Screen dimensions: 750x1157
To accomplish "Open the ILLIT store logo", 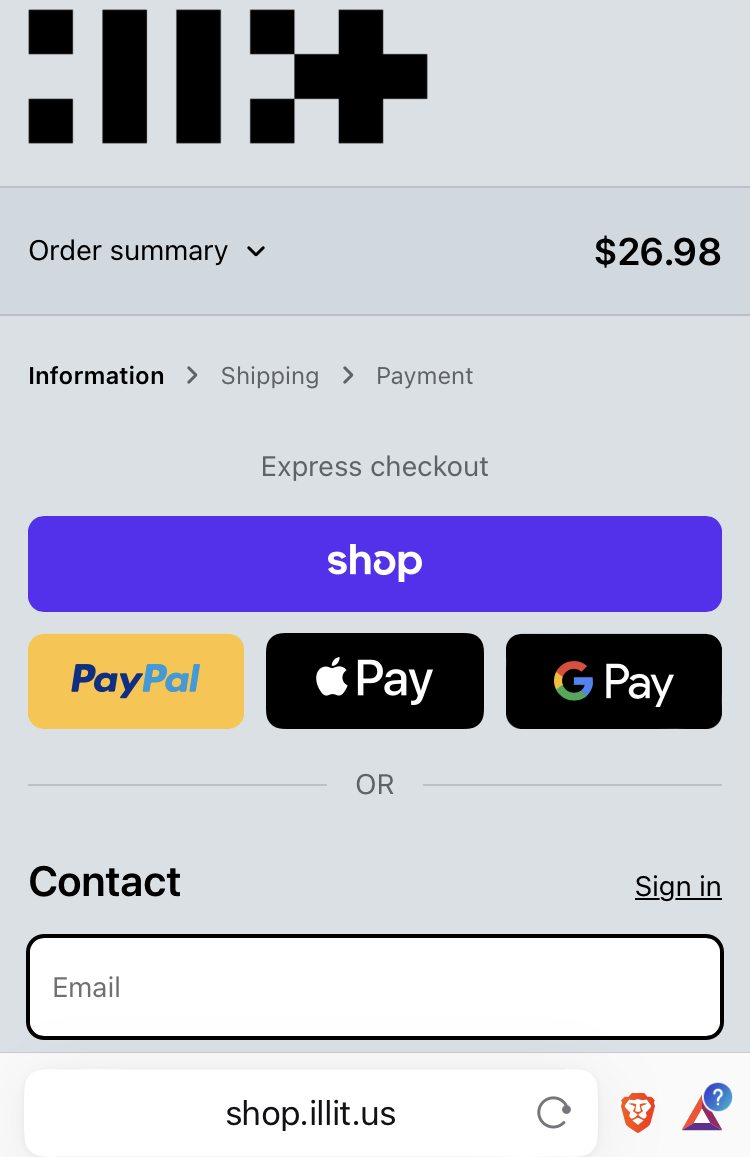I will (x=228, y=76).
